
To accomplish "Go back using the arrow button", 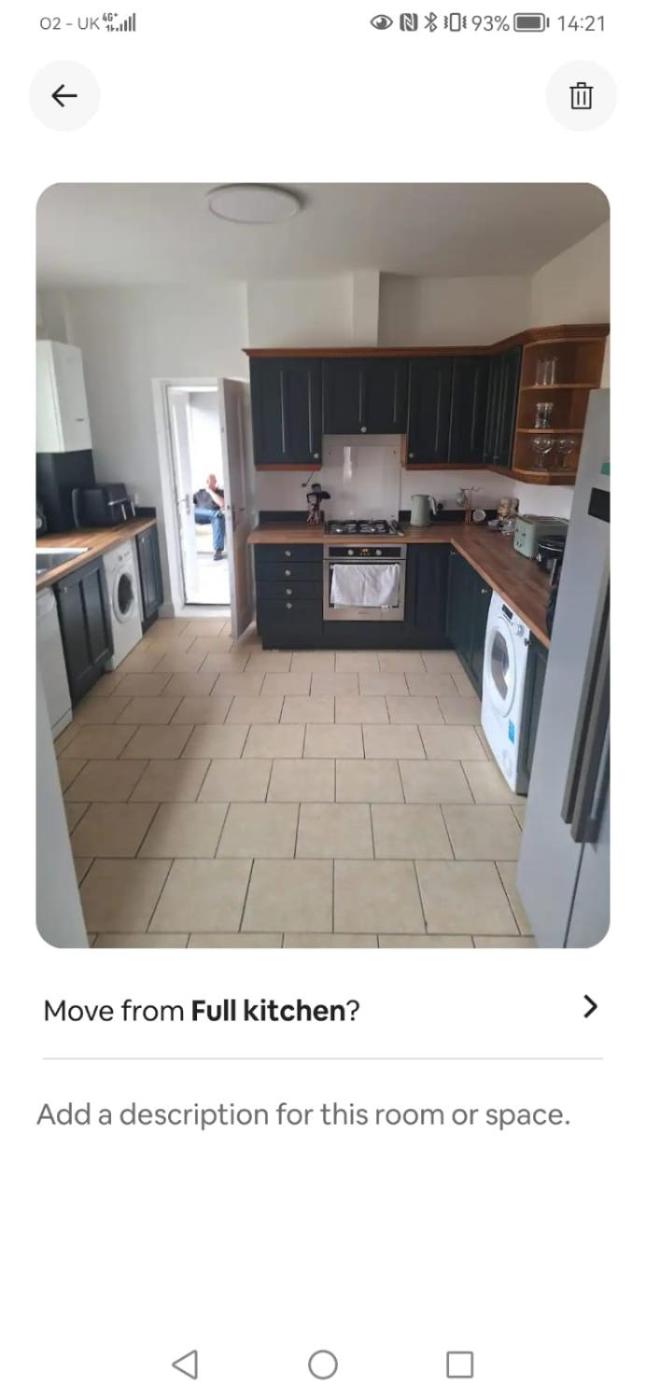I will point(64,96).
